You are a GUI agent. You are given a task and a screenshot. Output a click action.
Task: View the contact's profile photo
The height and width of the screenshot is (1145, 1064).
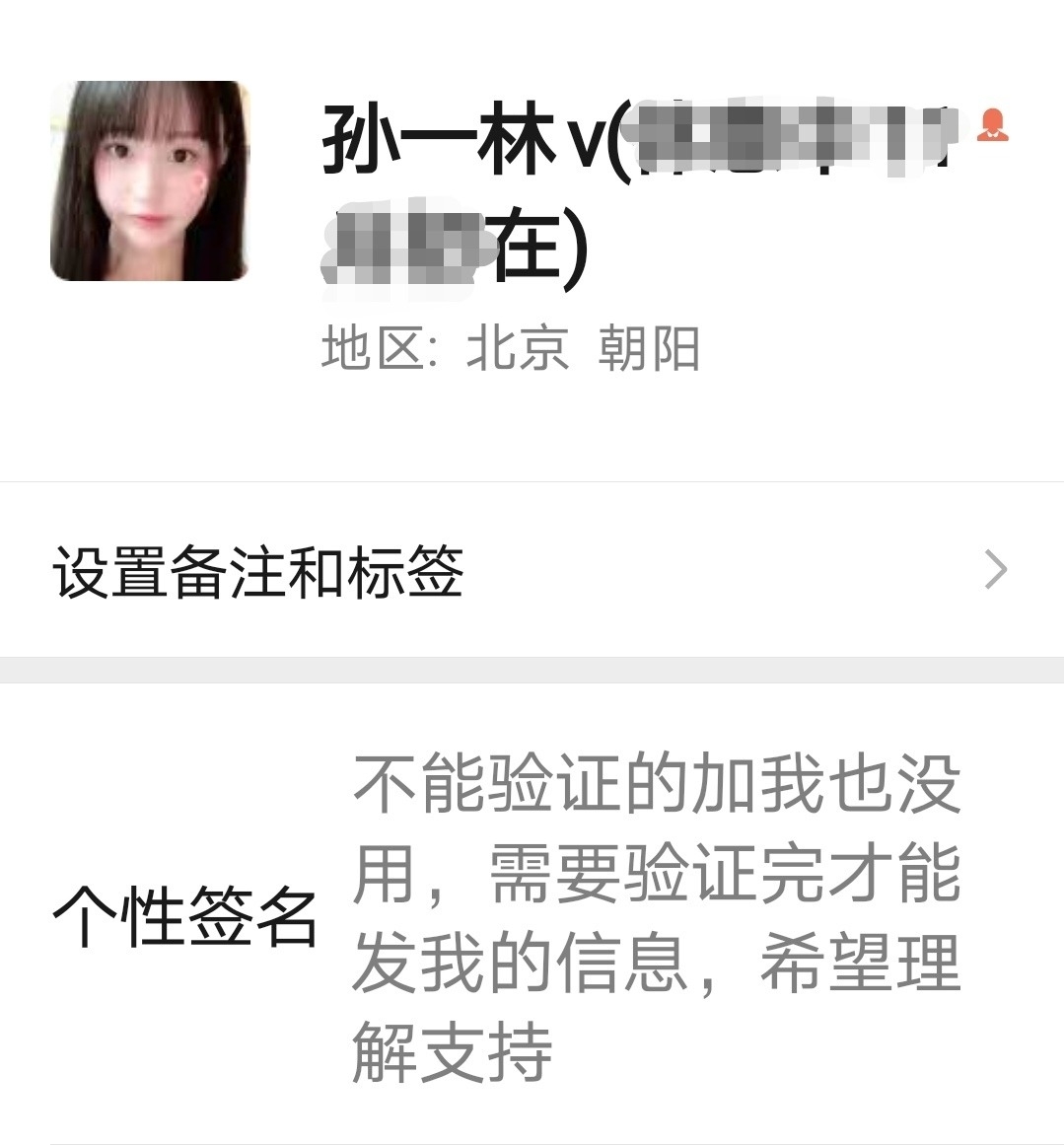[x=149, y=181]
